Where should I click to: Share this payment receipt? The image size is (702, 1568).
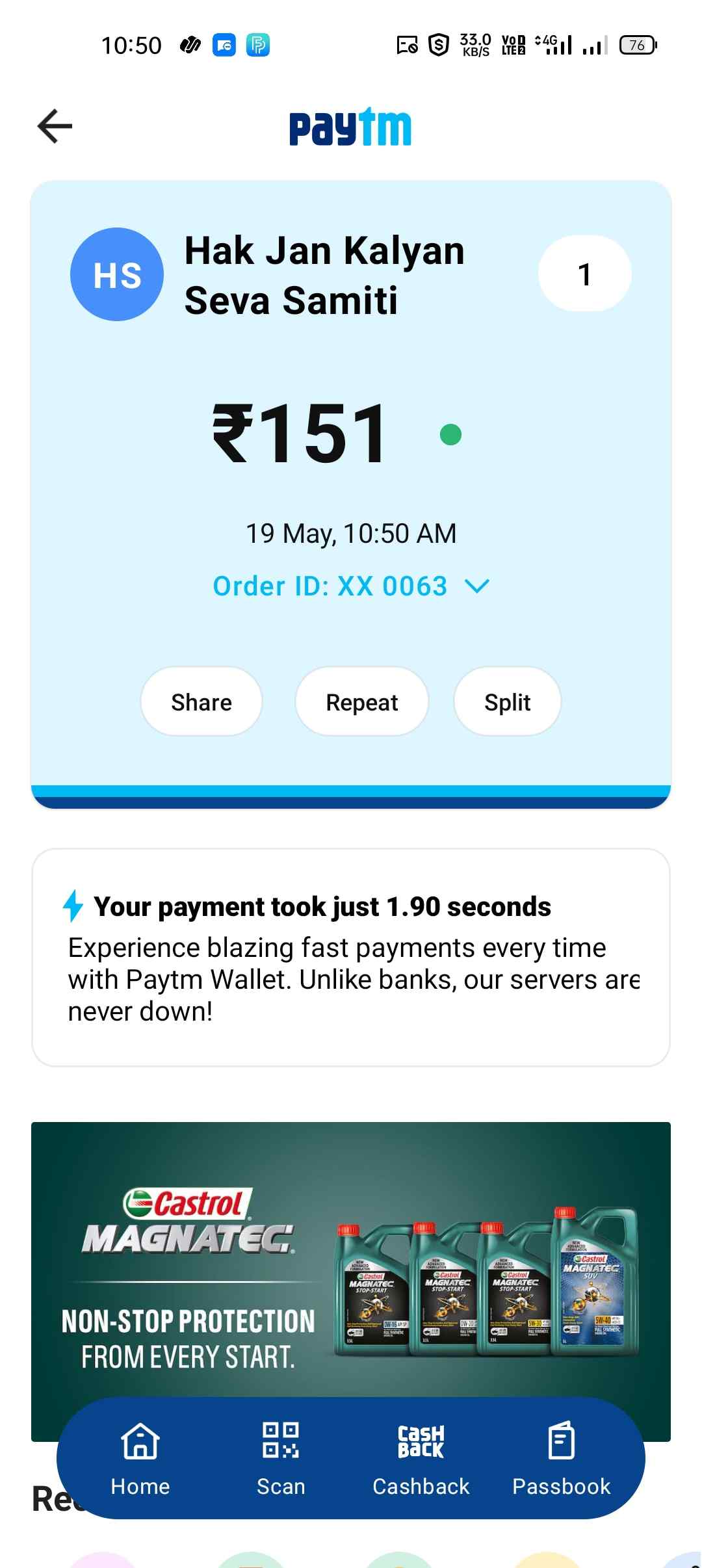pyautogui.click(x=201, y=702)
